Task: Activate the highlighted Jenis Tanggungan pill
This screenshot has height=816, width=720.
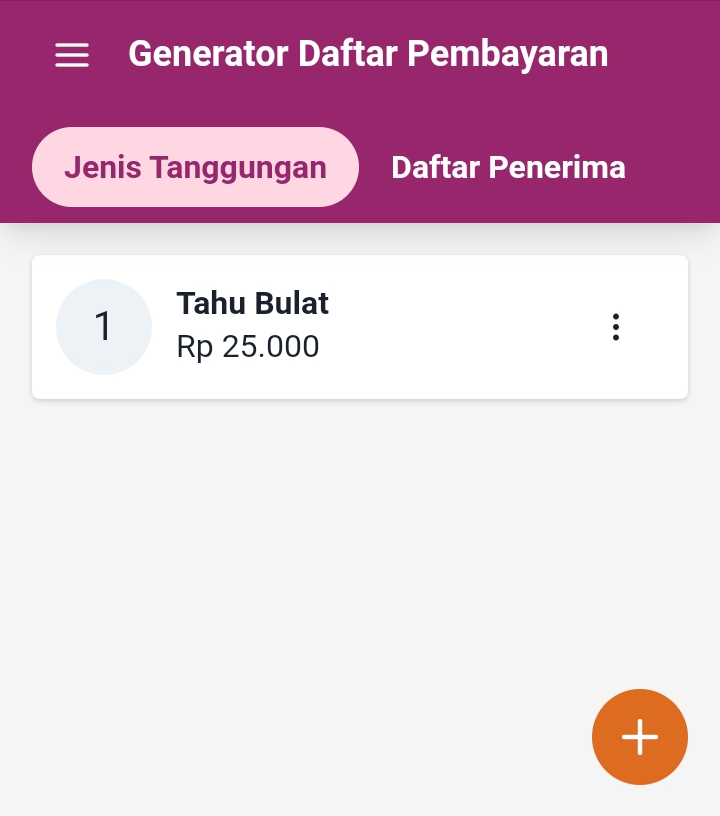Action: coord(195,167)
